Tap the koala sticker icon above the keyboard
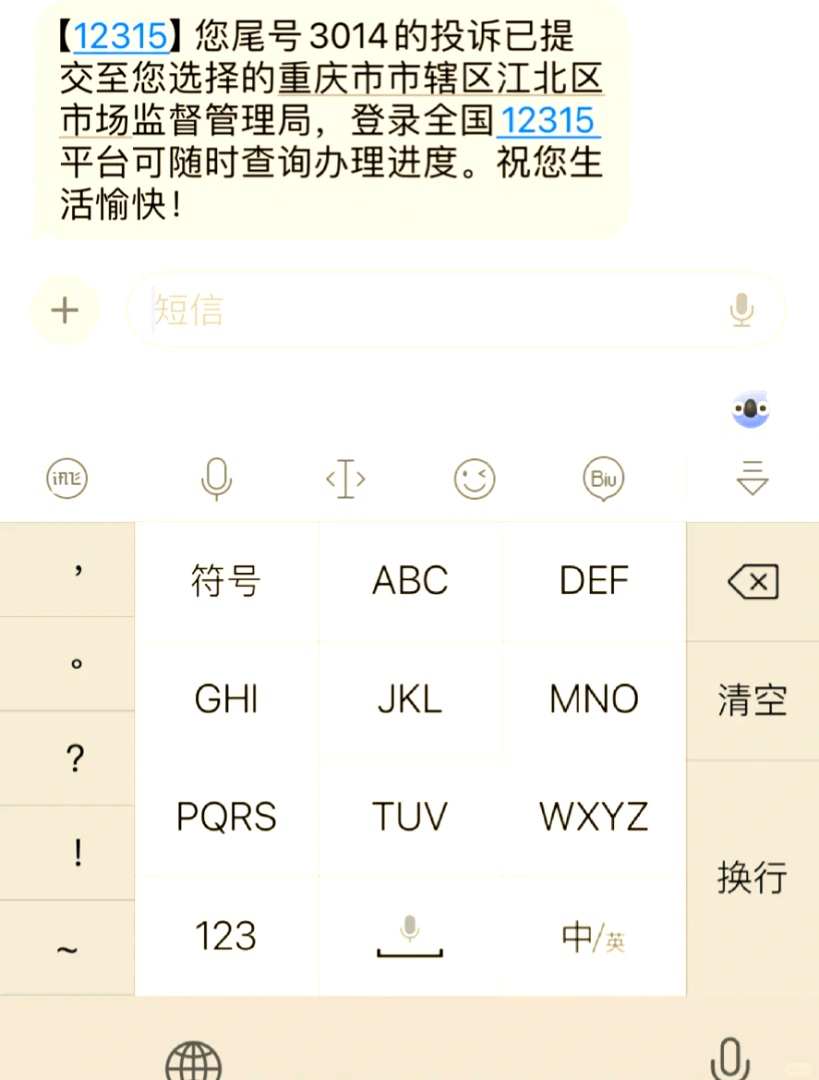 point(751,409)
